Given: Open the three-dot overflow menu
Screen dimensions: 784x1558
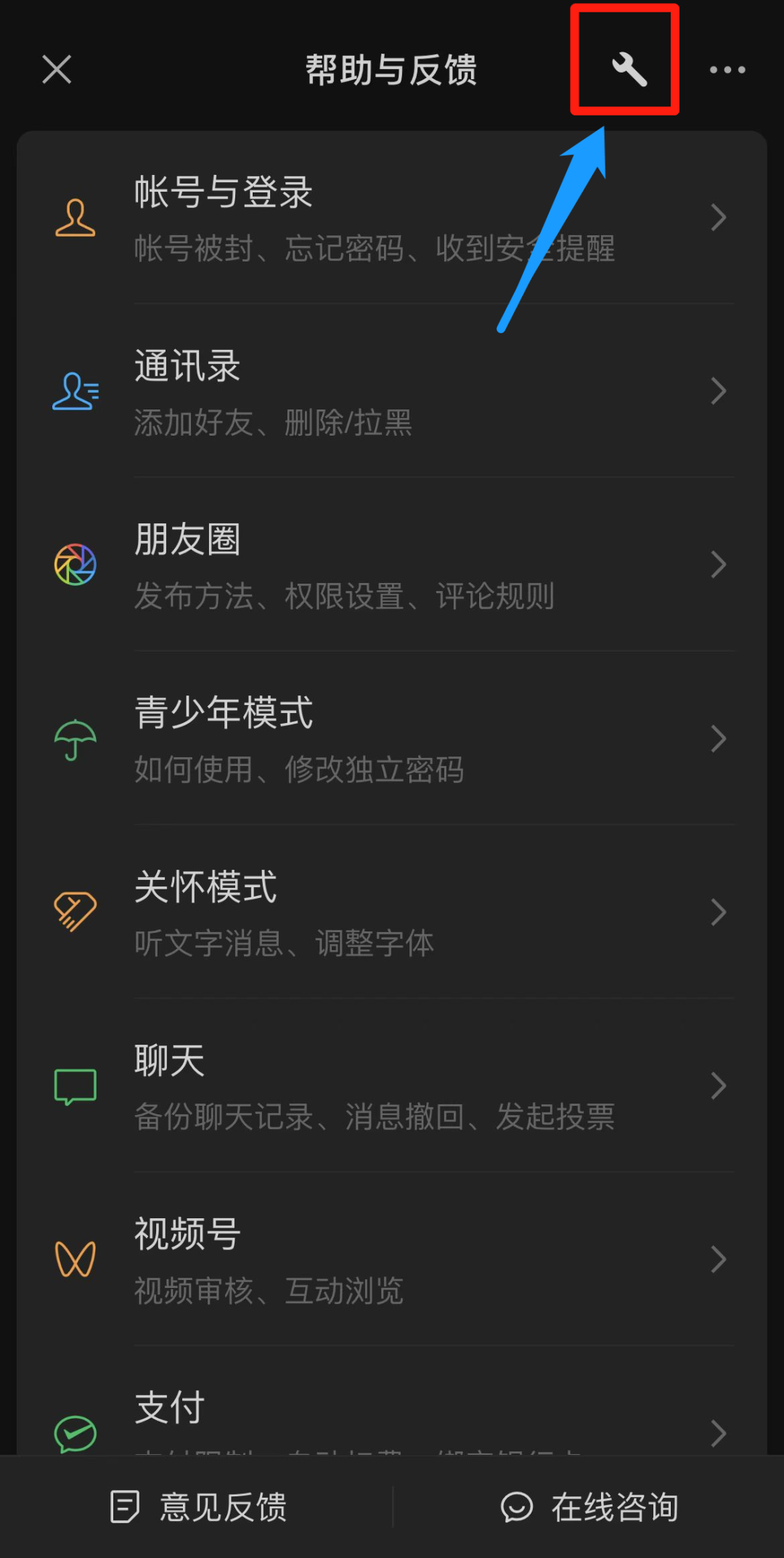Looking at the screenshot, I should click(727, 70).
